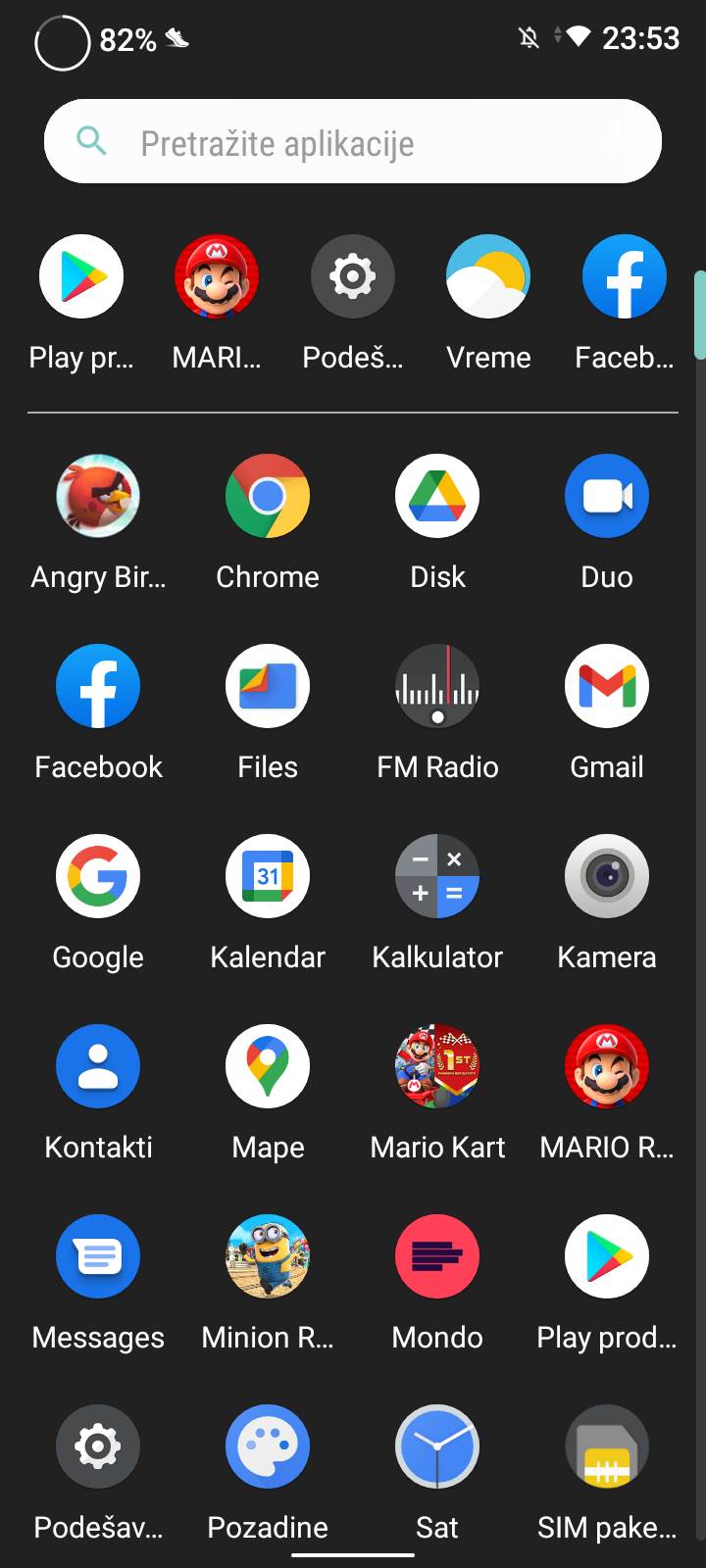
Task: Open the Kalendar app
Action: point(268,877)
